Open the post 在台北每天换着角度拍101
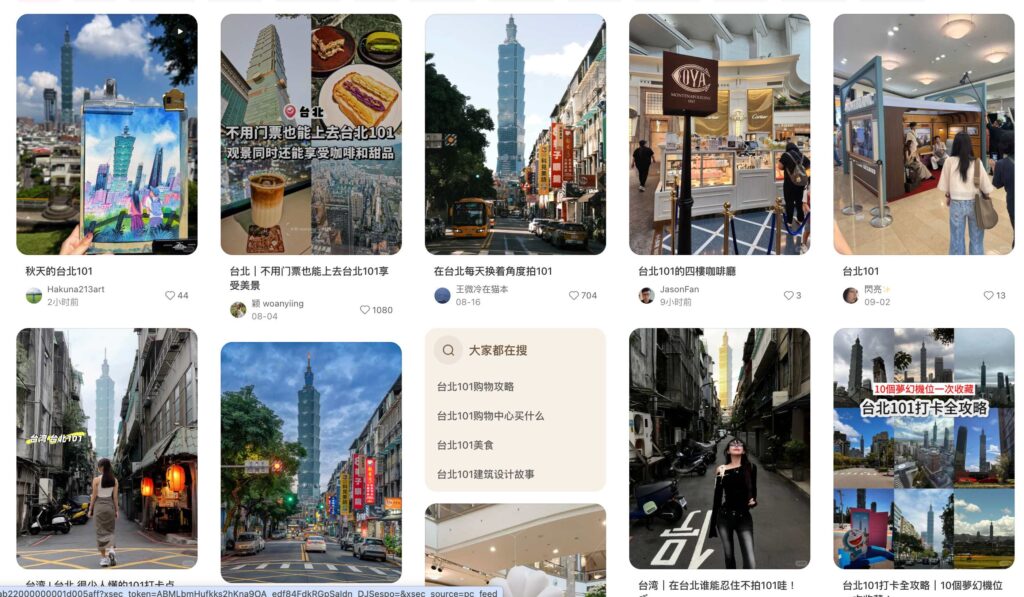Screen dimensions: 1024x597 pyautogui.click(x=515, y=134)
